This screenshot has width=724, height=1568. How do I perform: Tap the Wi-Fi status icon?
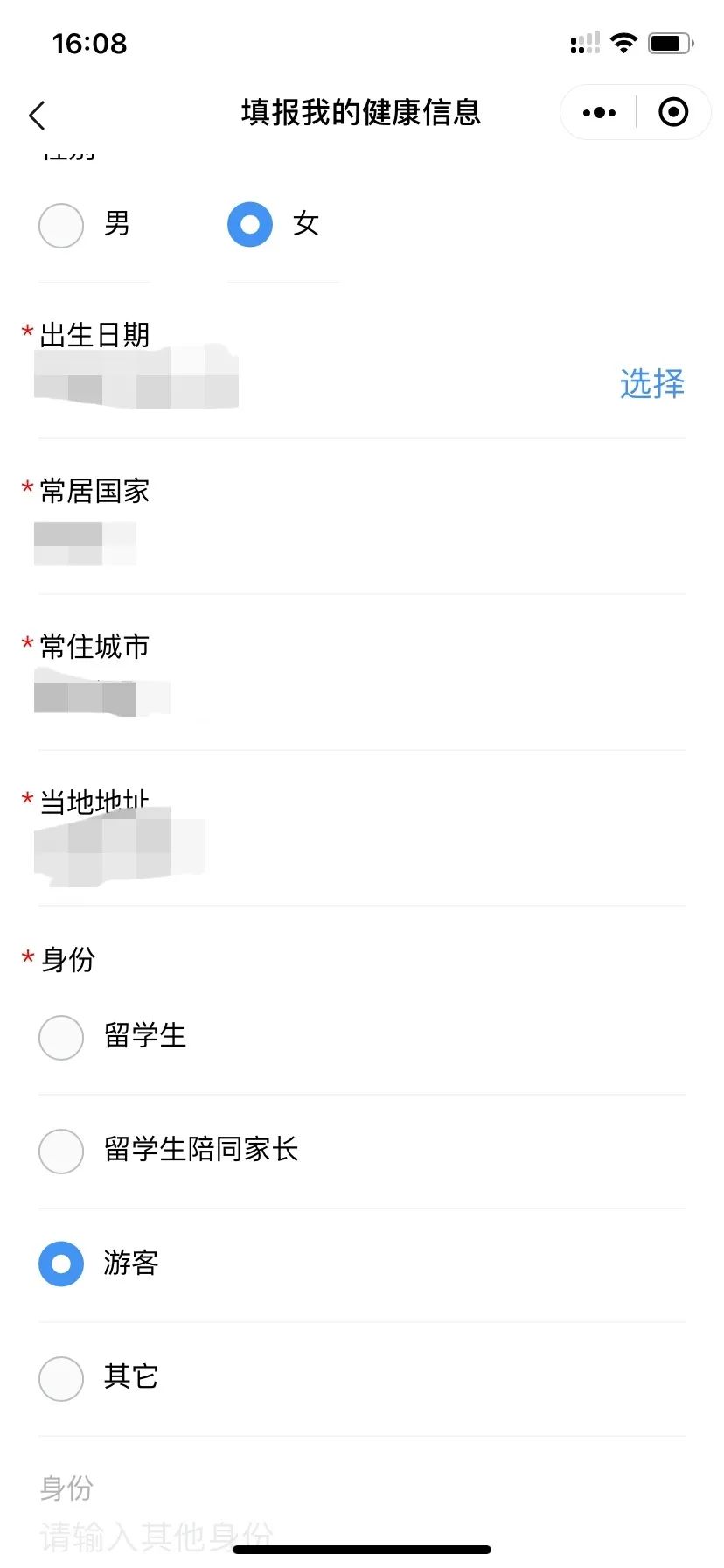point(623,42)
